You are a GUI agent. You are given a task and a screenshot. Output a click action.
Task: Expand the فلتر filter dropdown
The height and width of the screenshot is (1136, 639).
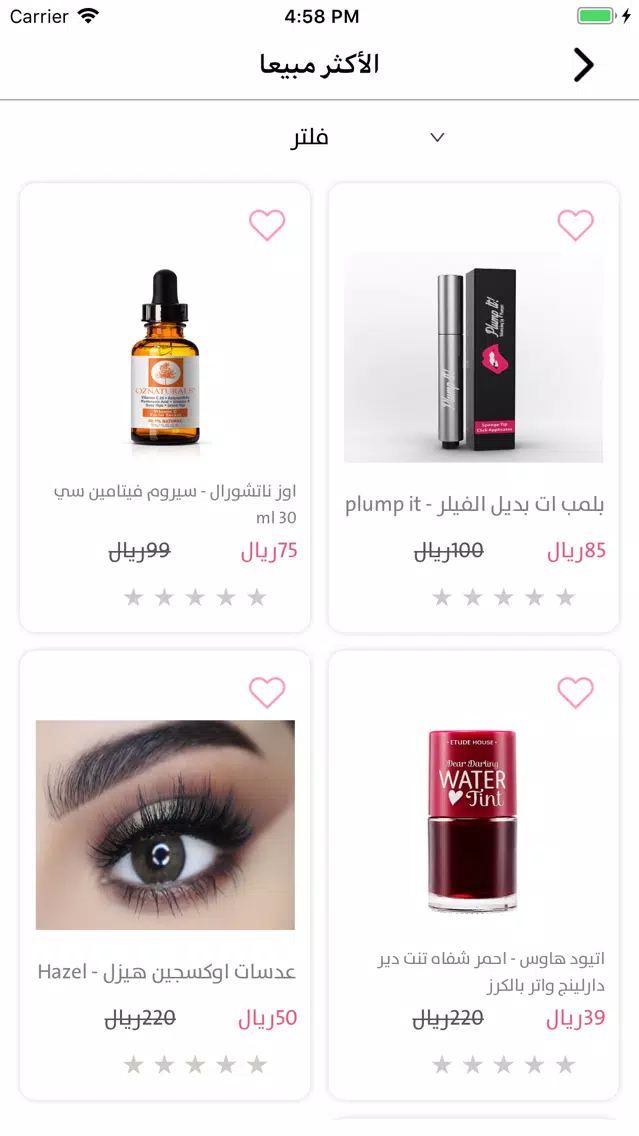367,137
